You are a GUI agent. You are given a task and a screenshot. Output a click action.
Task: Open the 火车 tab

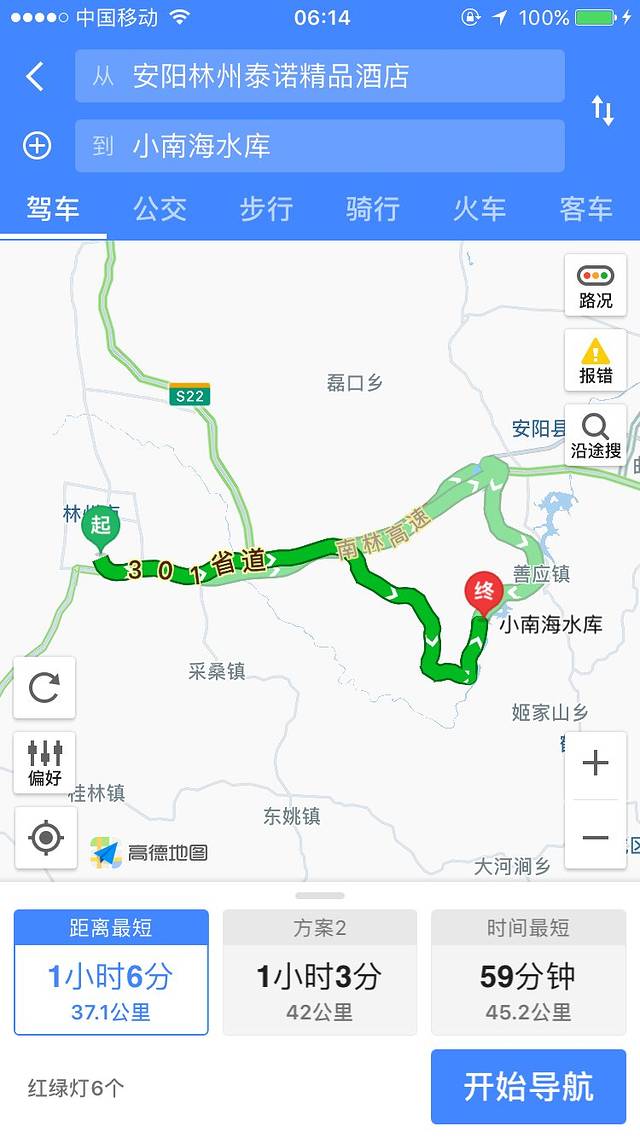[479, 208]
